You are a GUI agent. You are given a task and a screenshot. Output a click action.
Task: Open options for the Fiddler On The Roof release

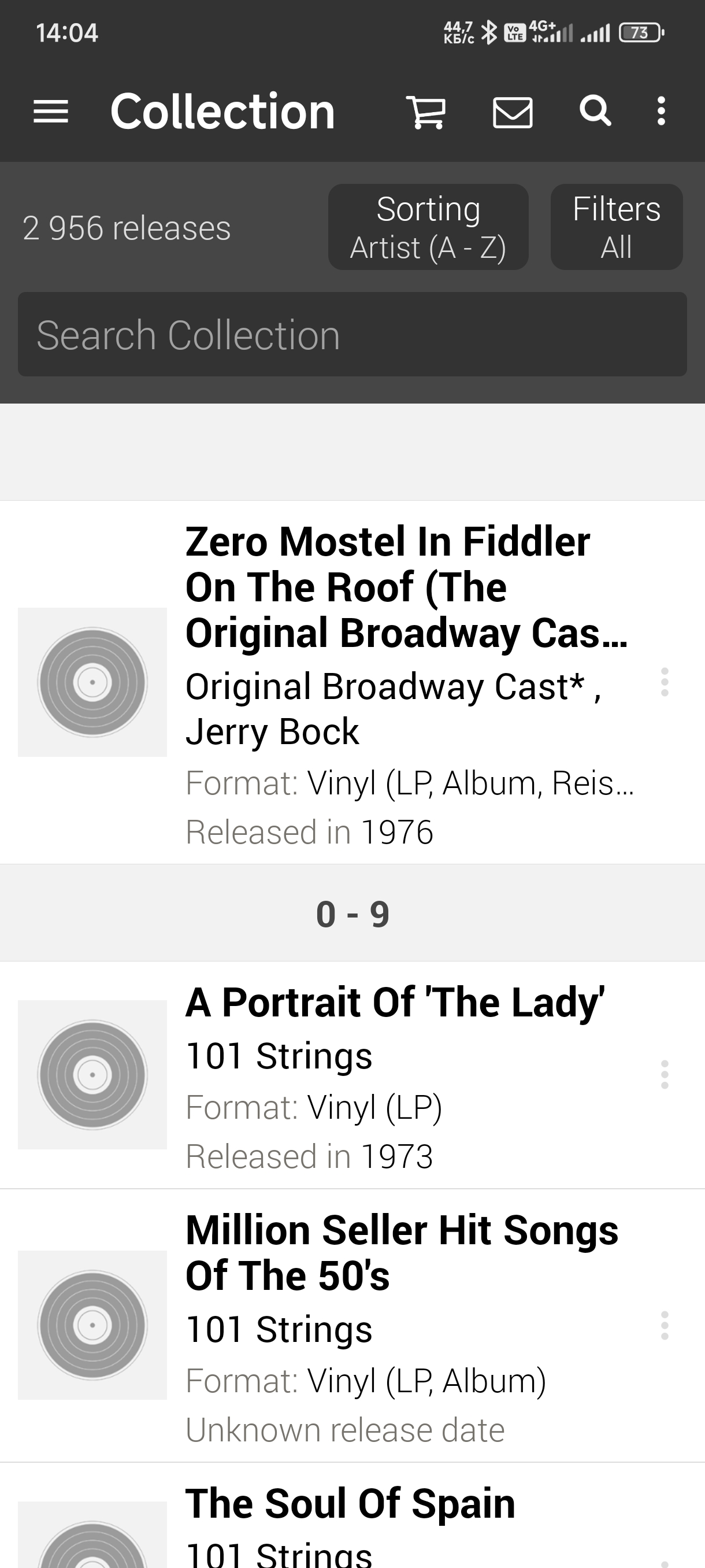(x=664, y=682)
